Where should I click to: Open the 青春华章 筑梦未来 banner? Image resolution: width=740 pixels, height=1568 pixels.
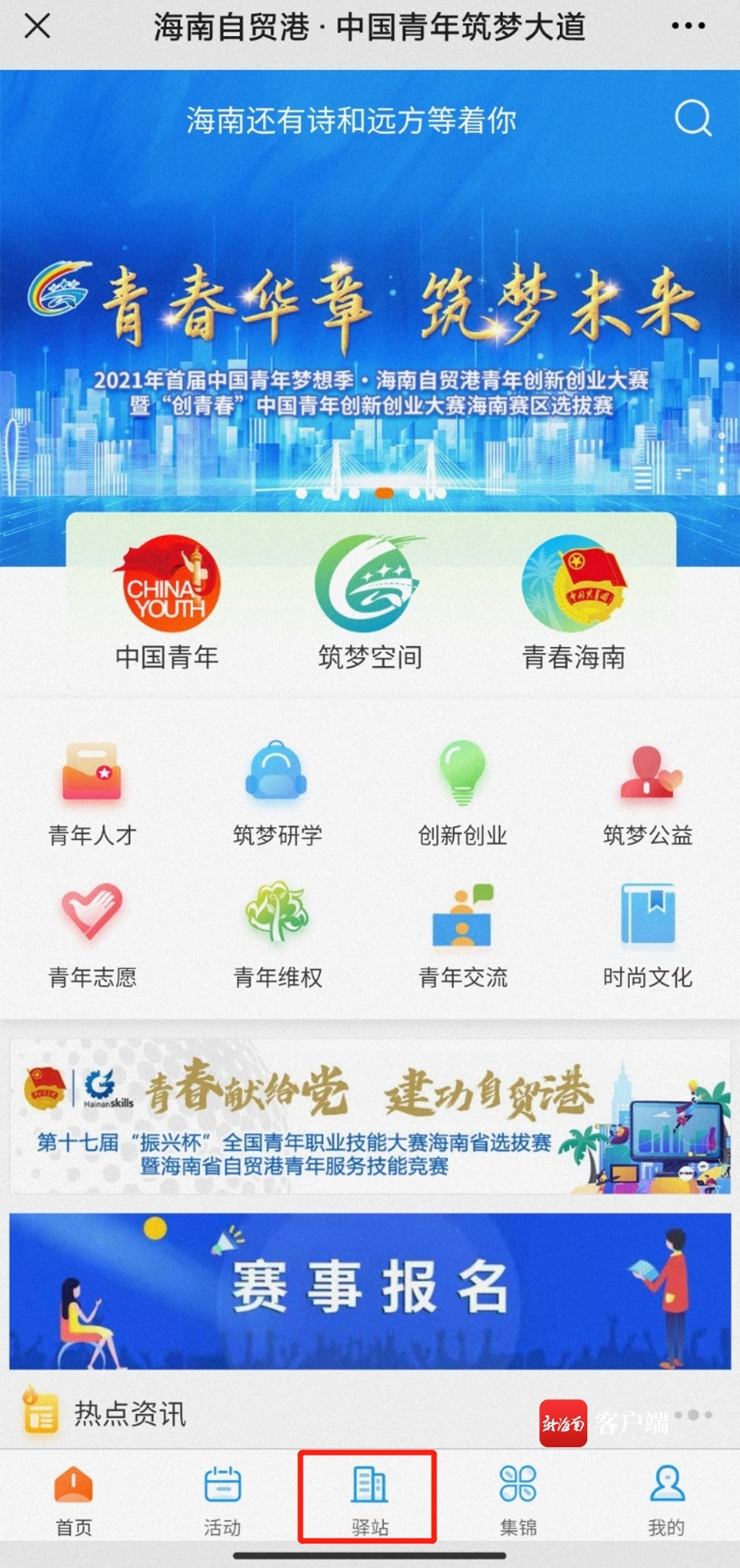370,329
